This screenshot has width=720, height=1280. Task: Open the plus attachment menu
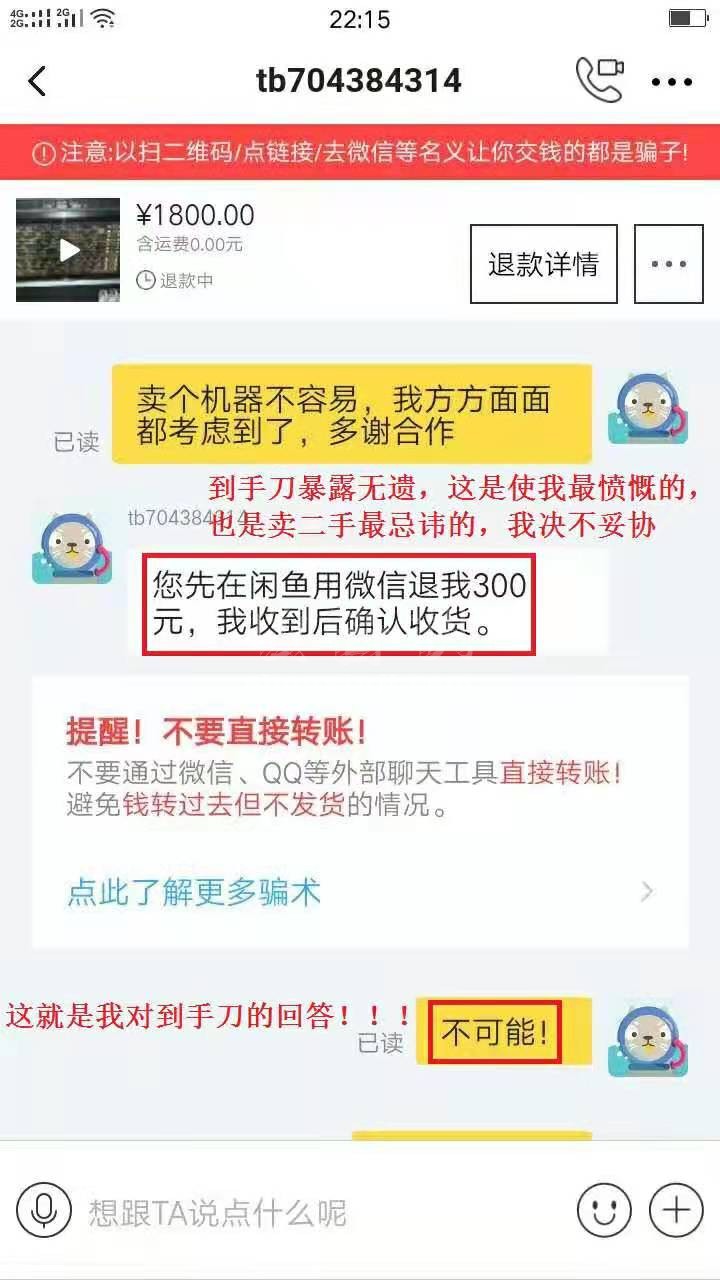[x=676, y=1210]
